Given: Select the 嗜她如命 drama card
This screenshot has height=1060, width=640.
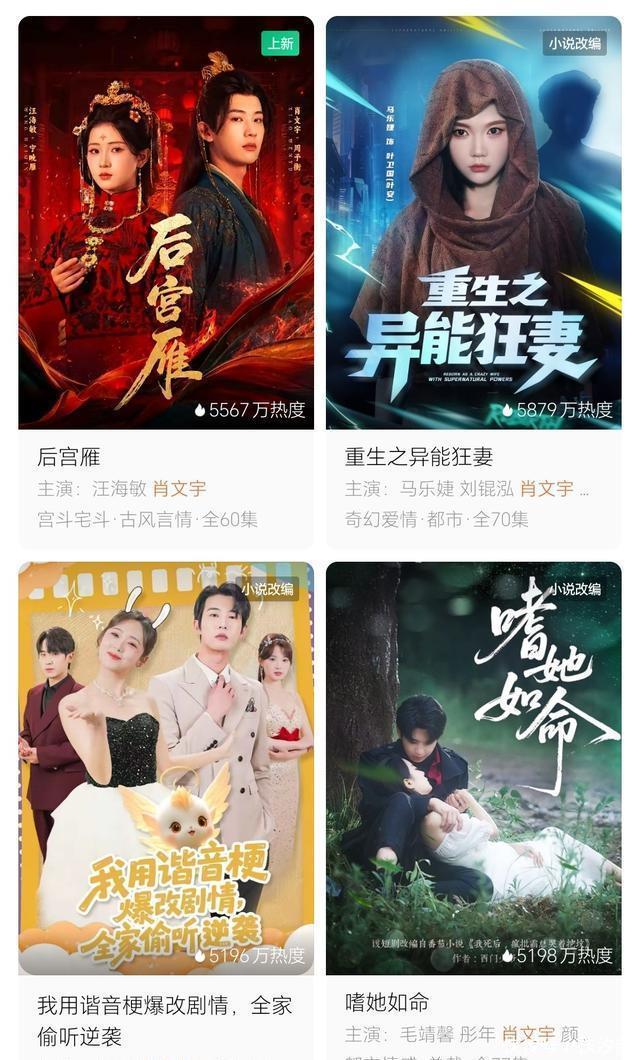Looking at the screenshot, I should pos(473,768).
